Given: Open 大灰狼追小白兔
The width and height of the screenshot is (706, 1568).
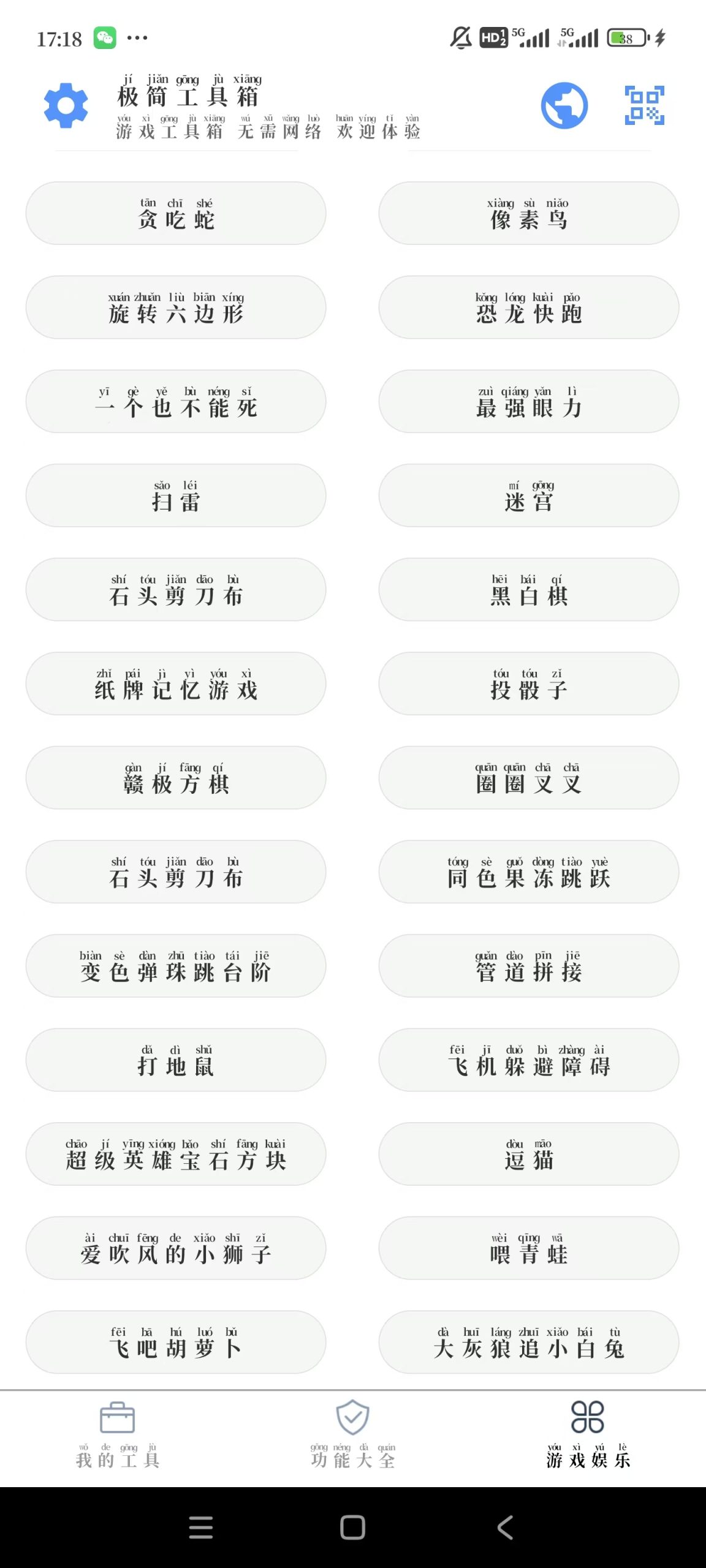Looking at the screenshot, I should 529,1342.
